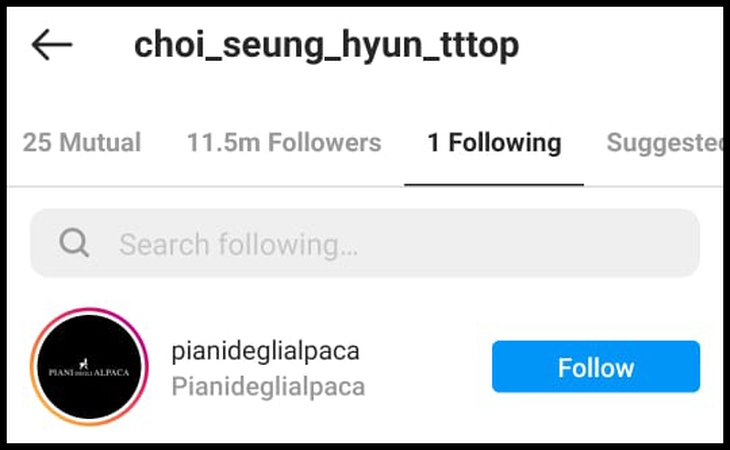The image size is (730, 450).
Task: Open the 11.5m Followers tab
Action: (284, 143)
